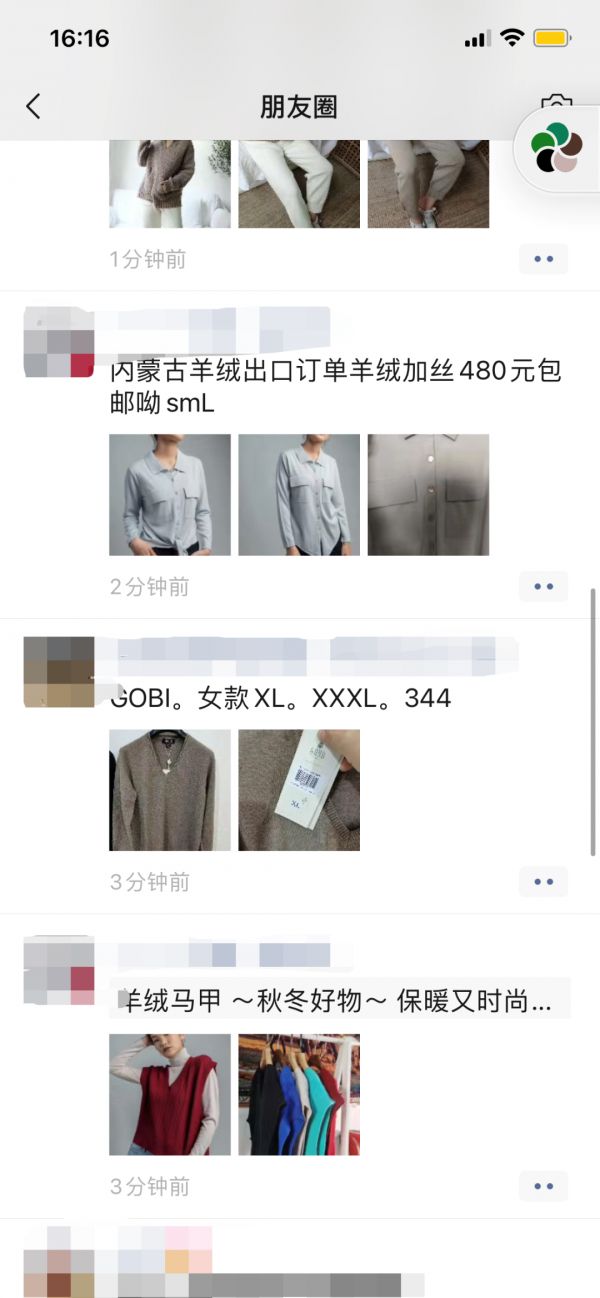The width and height of the screenshot is (600, 1298).
Task: Open GOBI brown sweater photo
Action: tap(170, 790)
